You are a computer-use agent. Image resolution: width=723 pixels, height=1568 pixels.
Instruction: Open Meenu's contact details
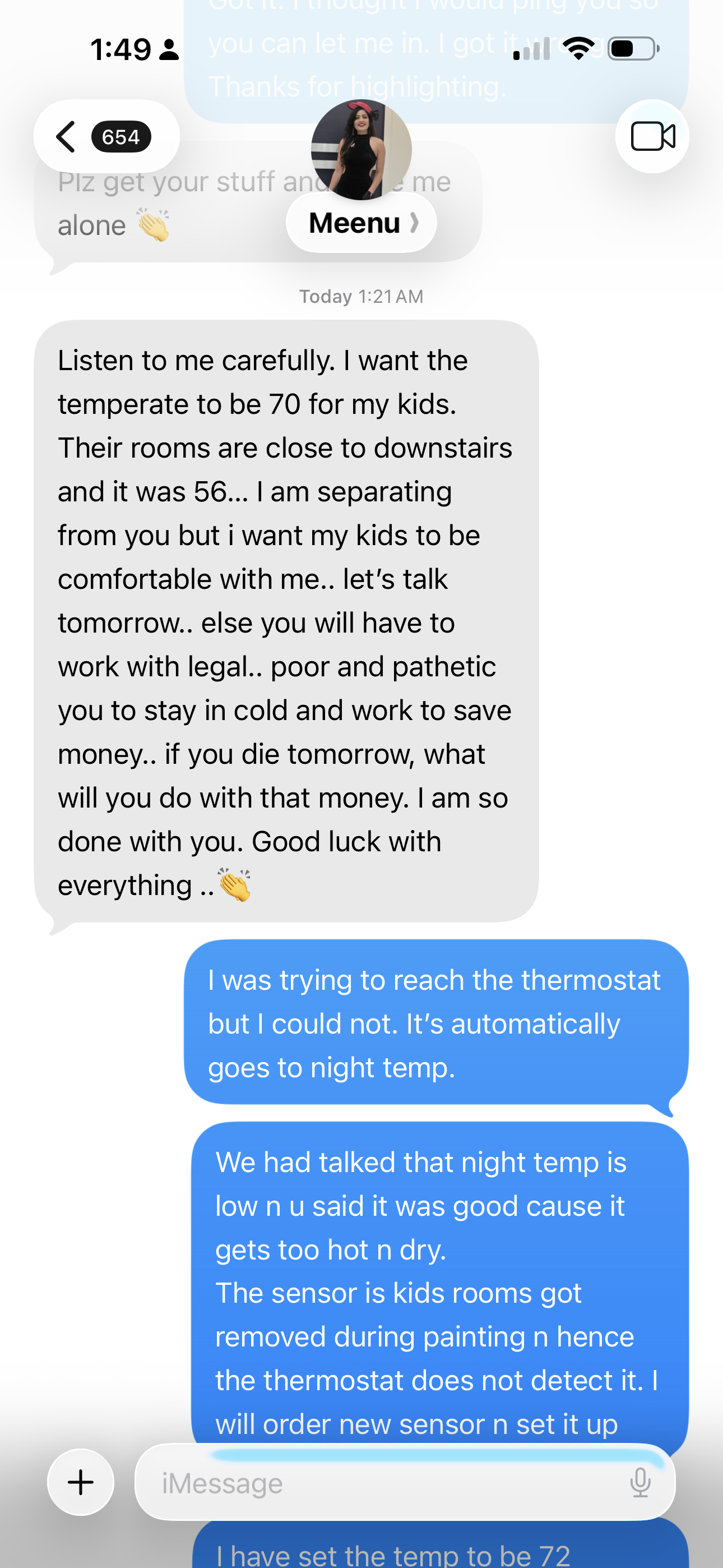pyautogui.click(x=361, y=223)
